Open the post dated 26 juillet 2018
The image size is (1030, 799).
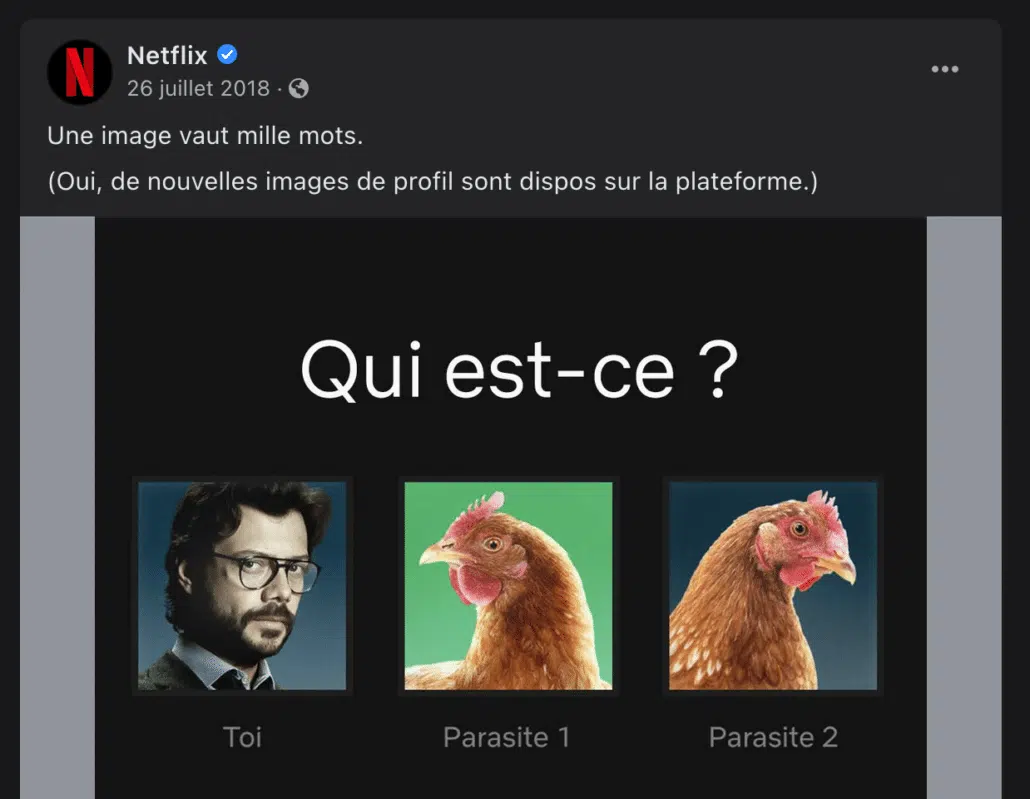pyautogui.click(x=198, y=88)
